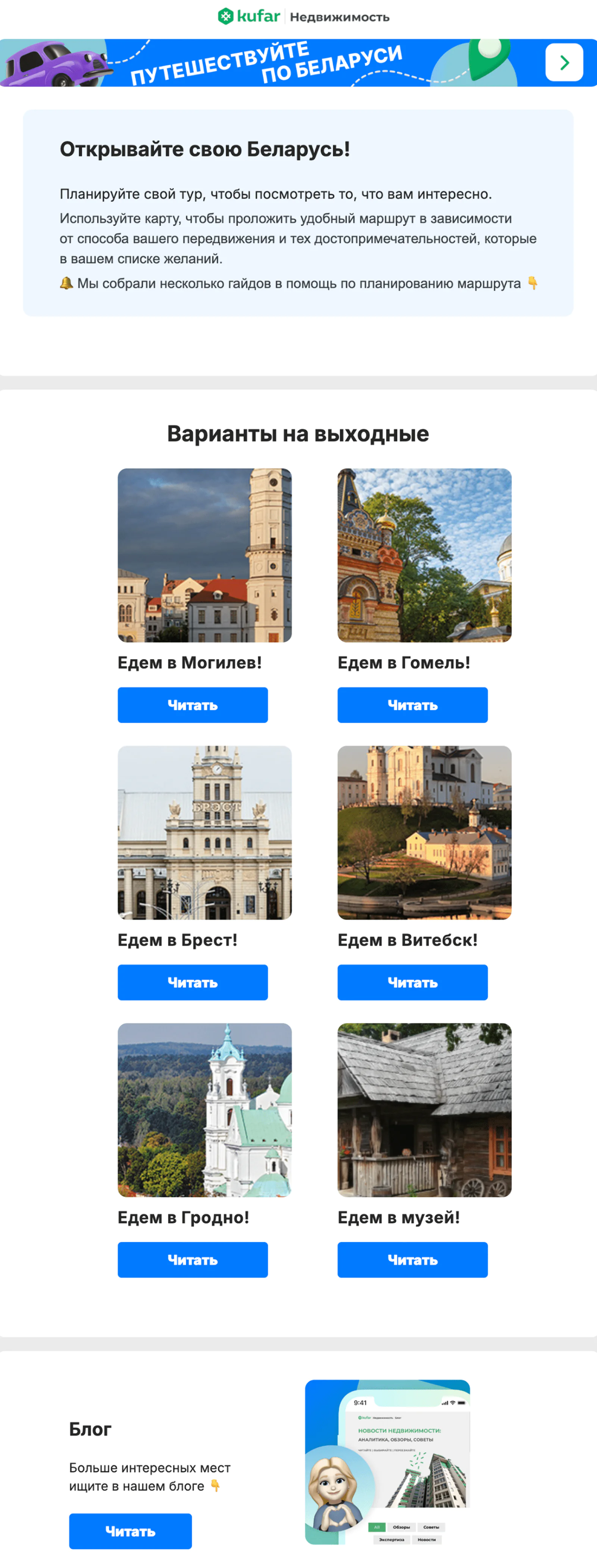Read the Гродно travel guide
The width and height of the screenshot is (597, 1568).
[193, 1260]
